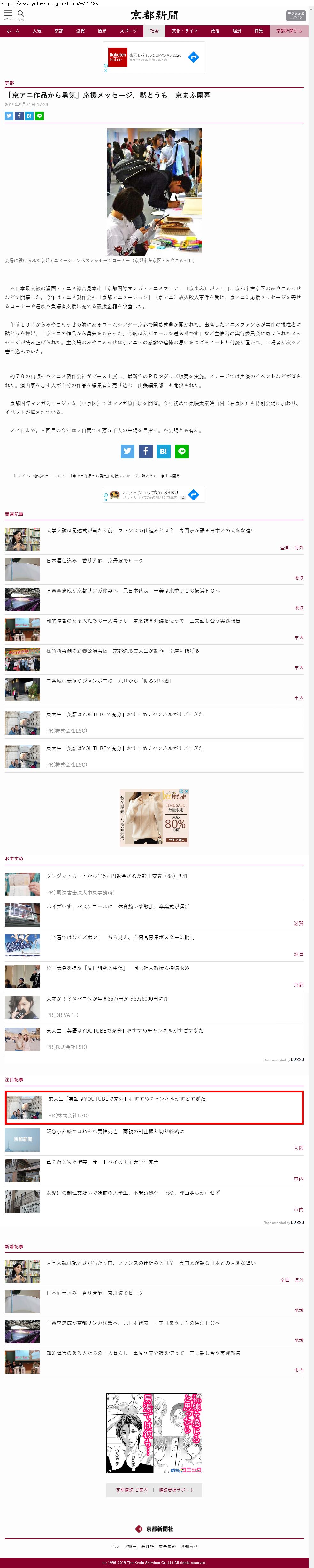The height and width of the screenshot is (1568, 314).
Task: Open 阪急京都線ではねられ男性死亡 article
Action: point(115,1131)
